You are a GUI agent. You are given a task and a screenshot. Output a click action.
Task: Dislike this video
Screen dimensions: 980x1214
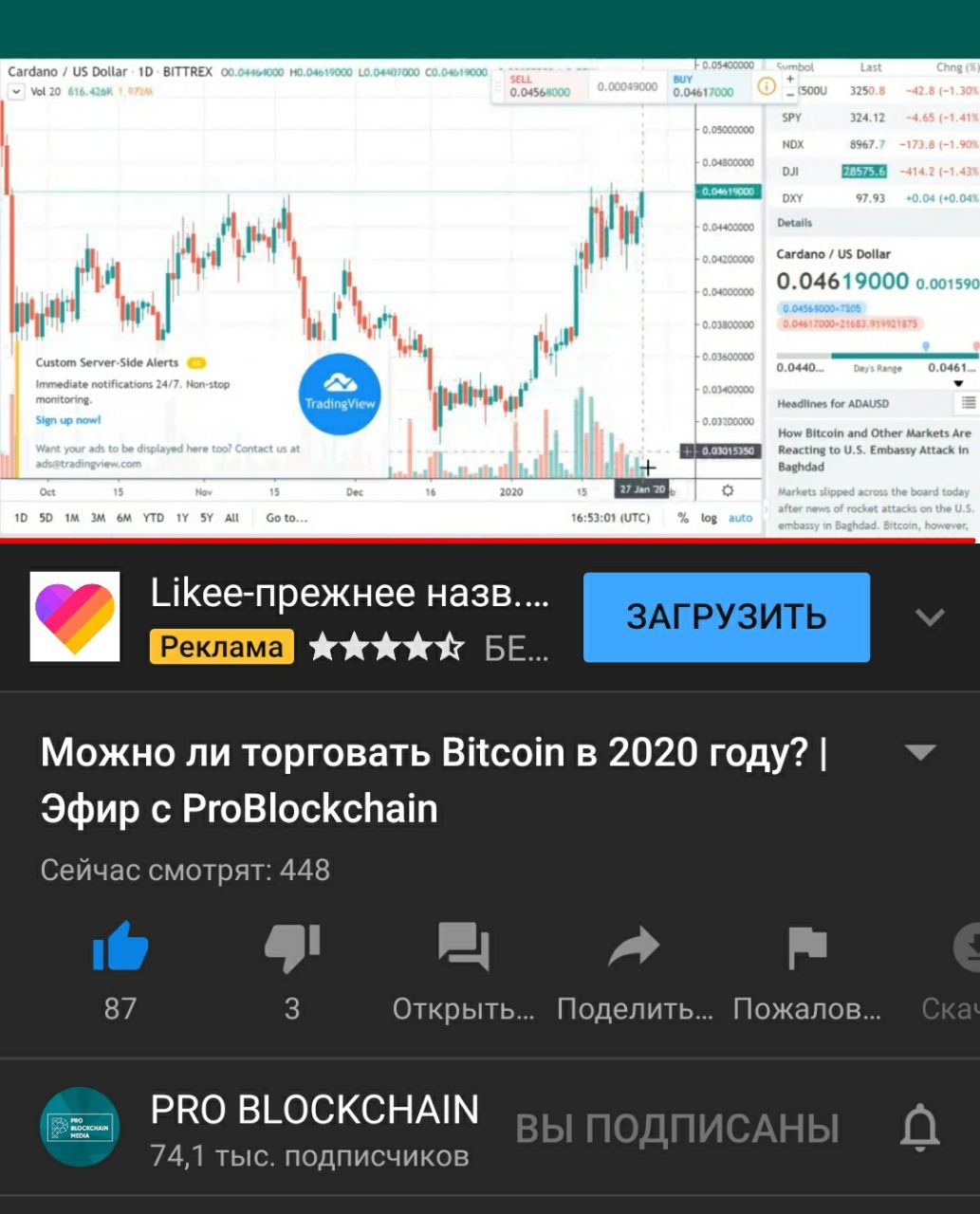click(292, 948)
